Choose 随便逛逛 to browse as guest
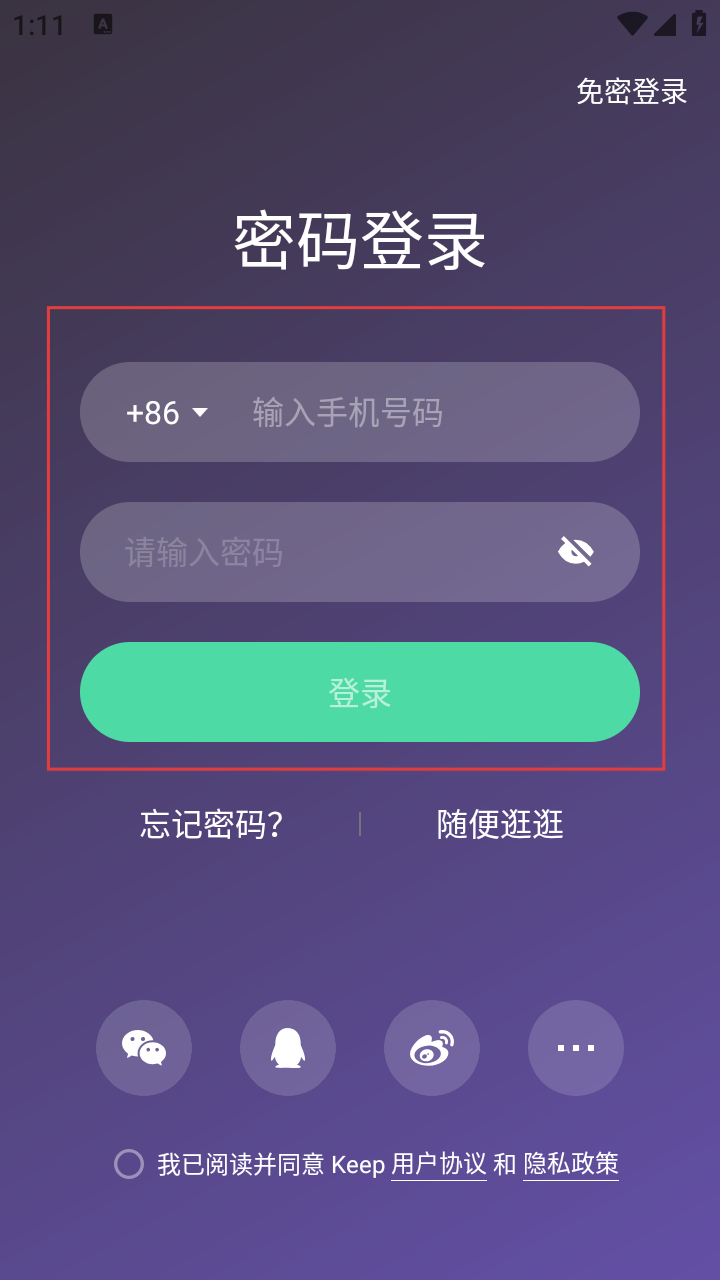The height and width of the screenshot is (1280, 720). click(x=500, y=824)
